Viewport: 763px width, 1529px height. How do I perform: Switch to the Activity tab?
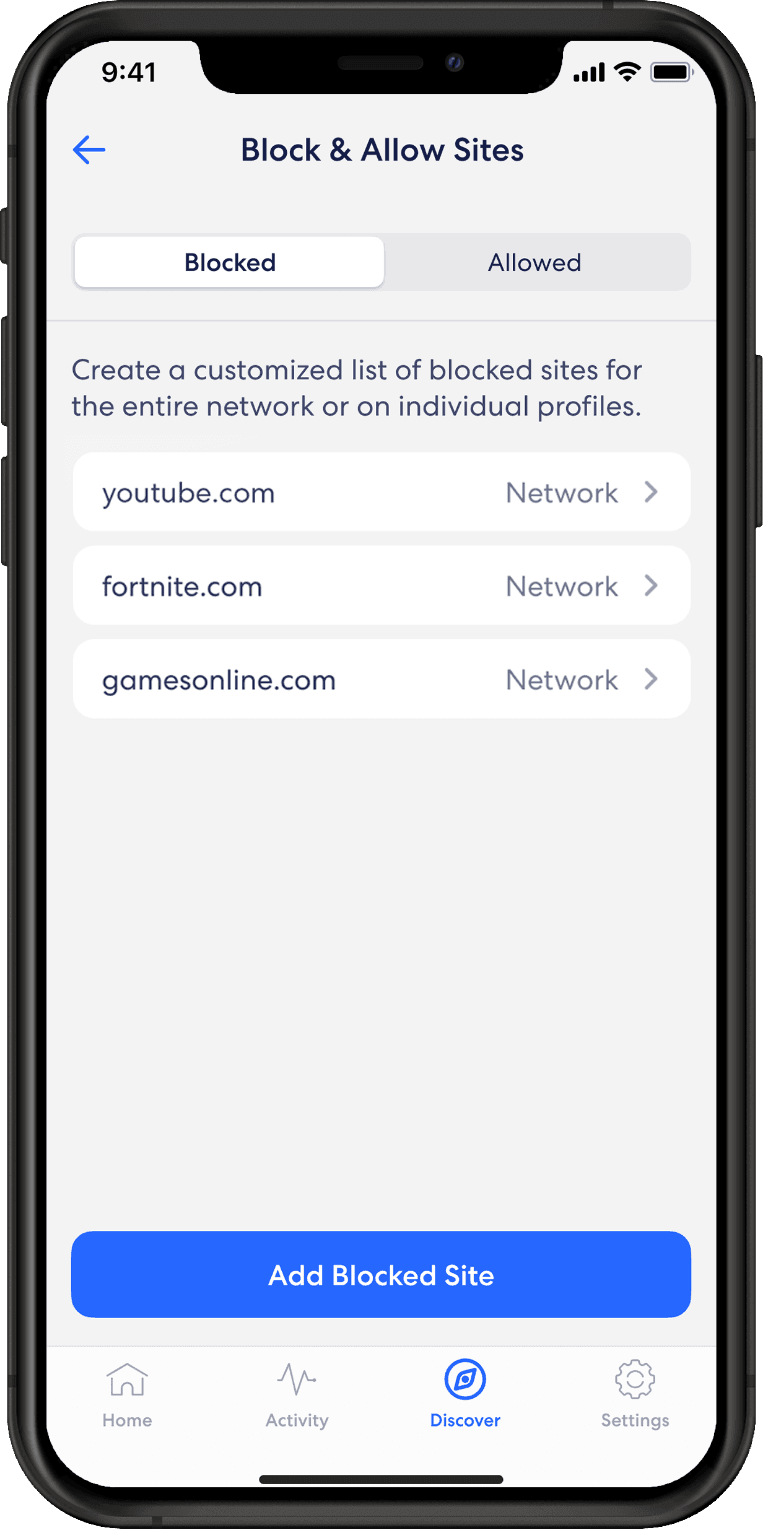[297, 1394]
